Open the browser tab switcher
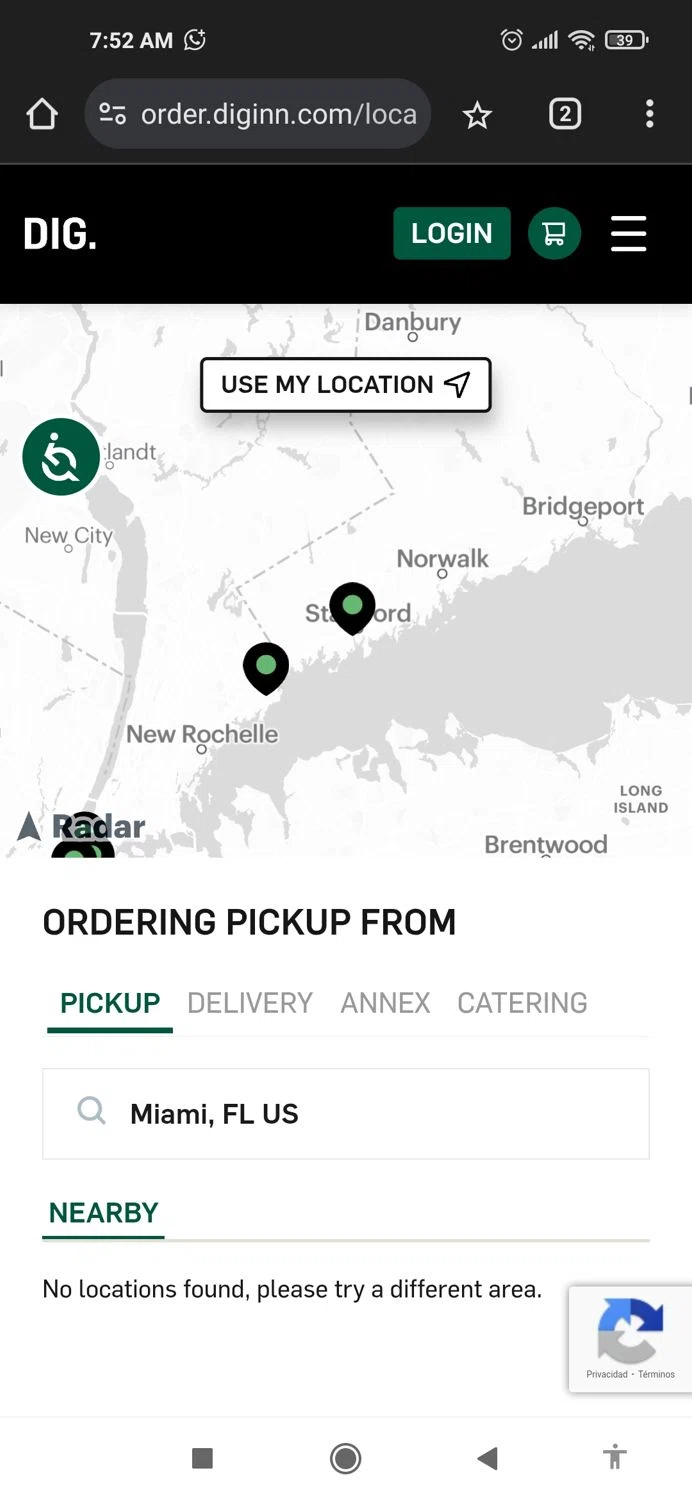Viewport: 692px width, 1500px height. click(564, 114)
